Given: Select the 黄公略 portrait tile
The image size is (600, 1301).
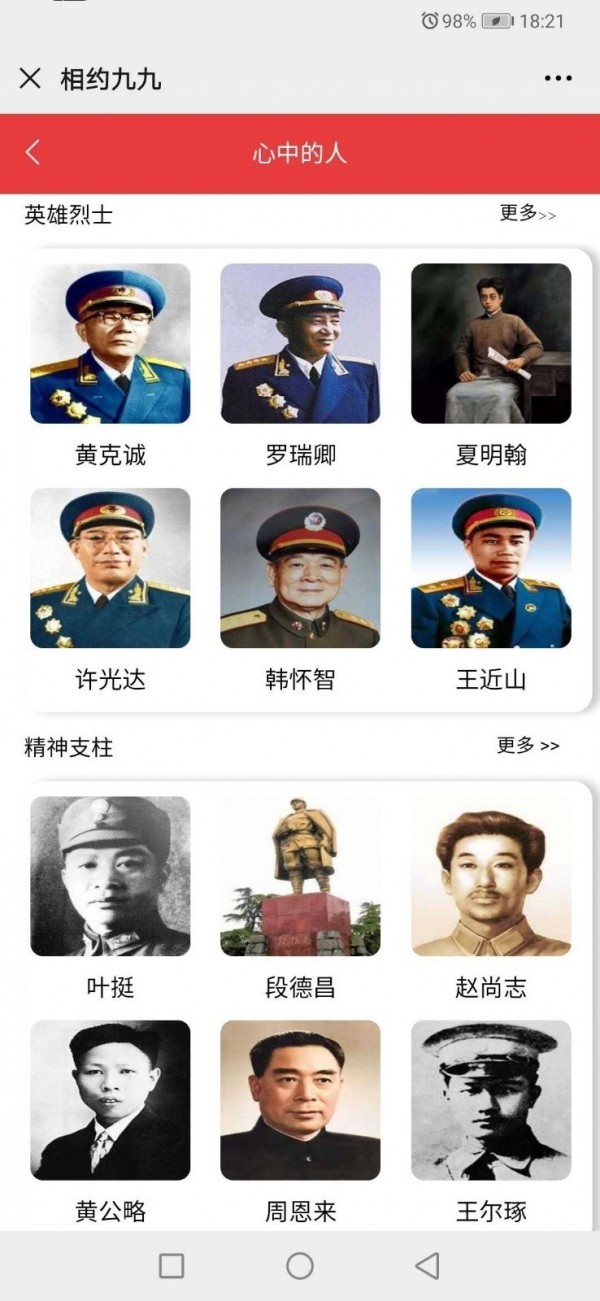Looking at the screenshot, I should tap(110, 1099).
